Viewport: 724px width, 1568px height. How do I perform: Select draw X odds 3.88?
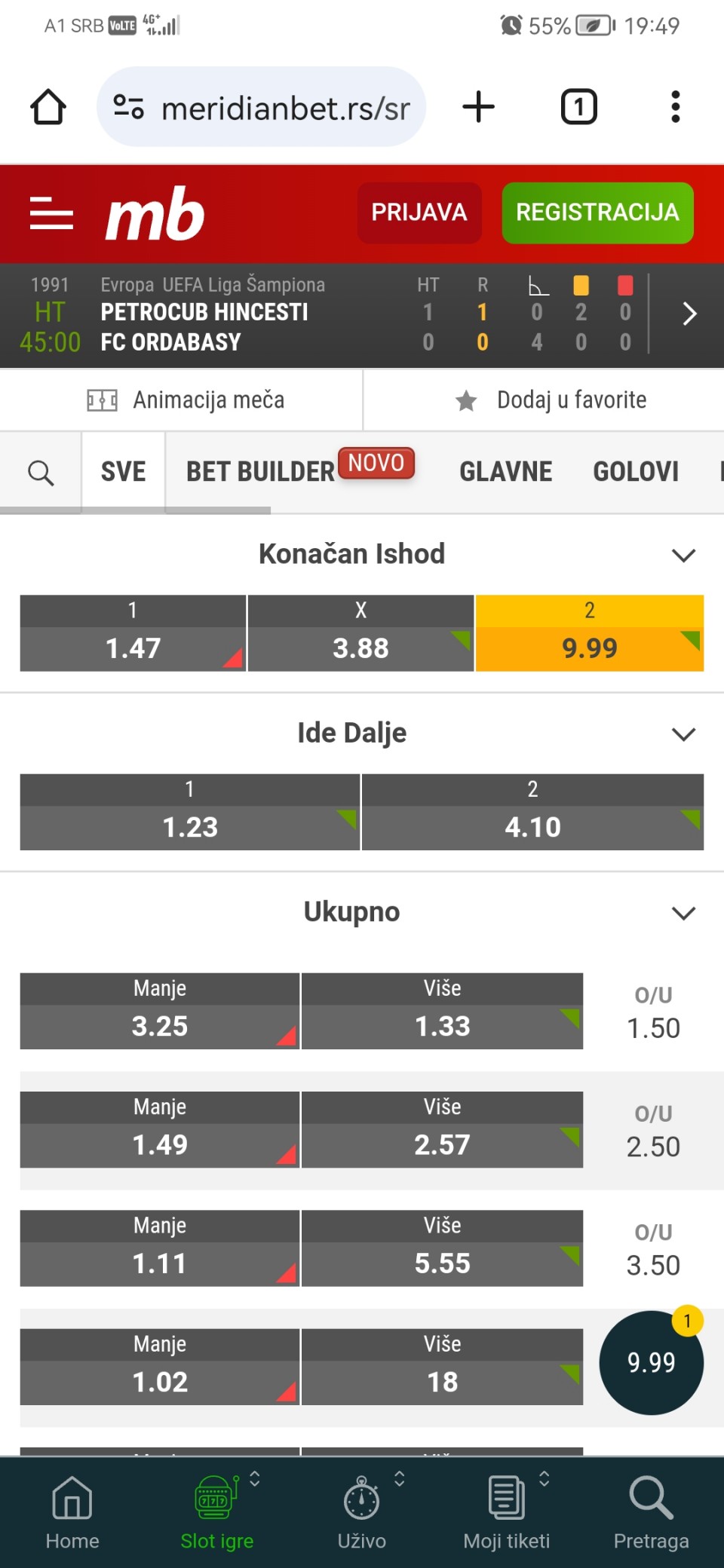coord(360,633)
